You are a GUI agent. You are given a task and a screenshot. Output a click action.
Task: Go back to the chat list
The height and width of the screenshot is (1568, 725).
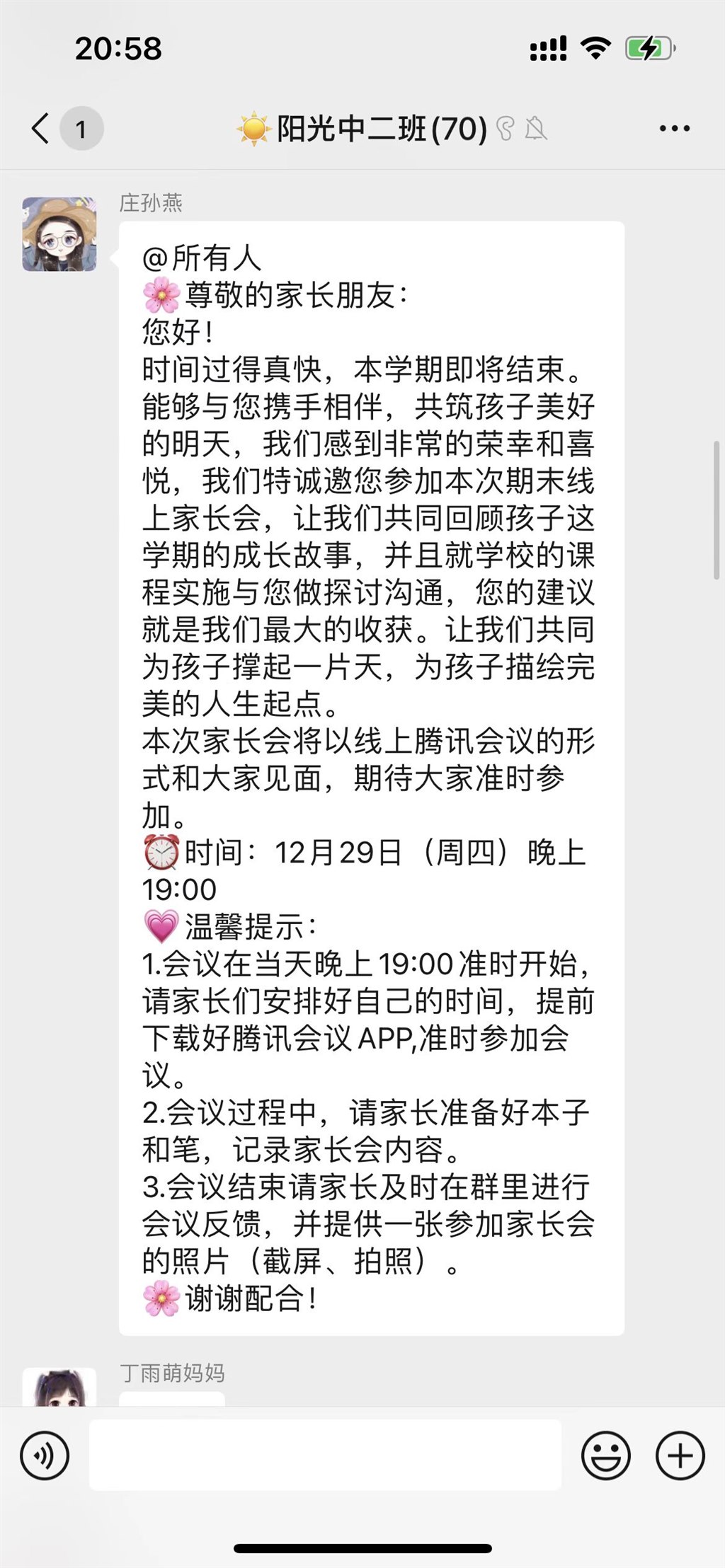click(41, 129)
